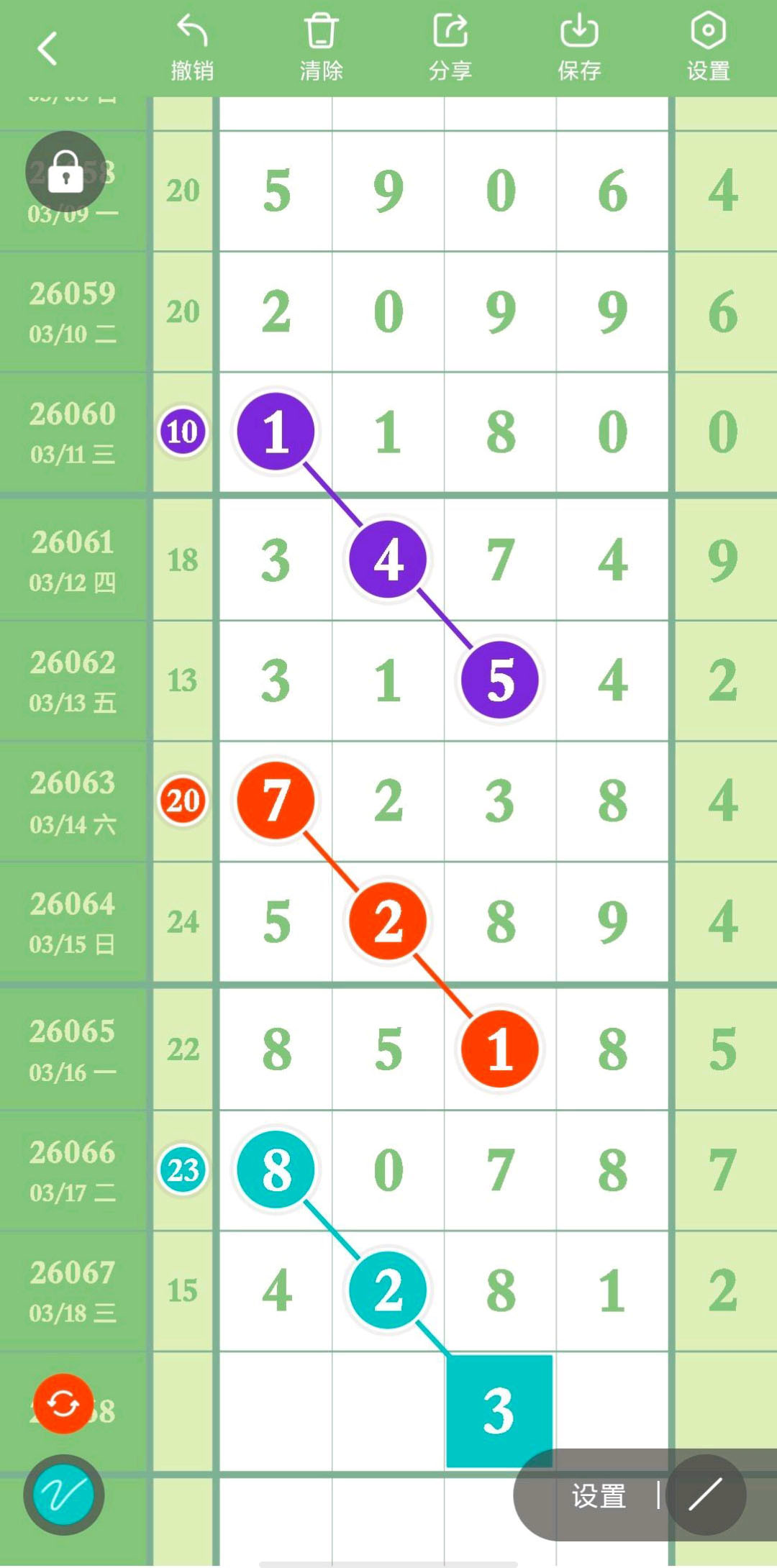Open 设置 in the bottom floating pill

[x=599, y=1496]
